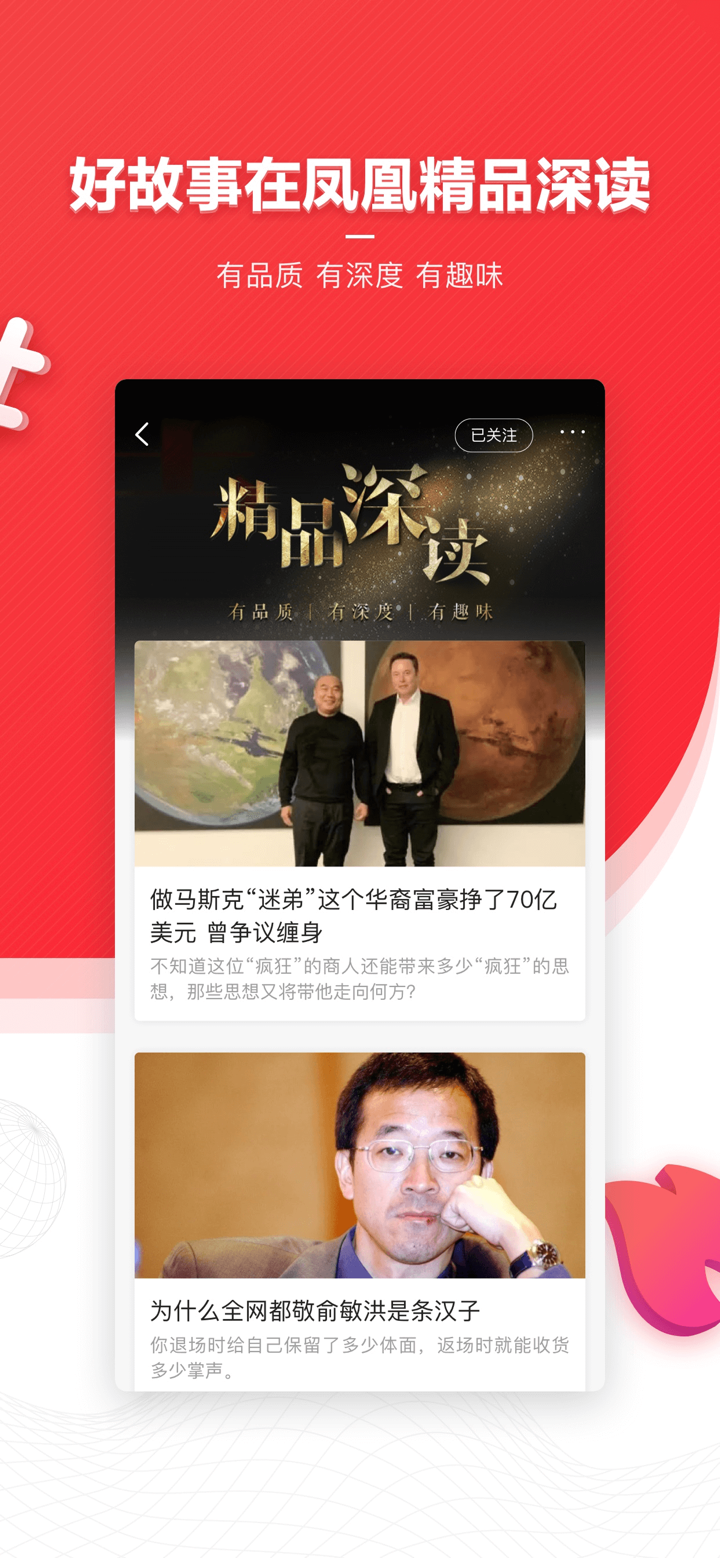Tap the photo of Musk and the entrepreneur

359,752
